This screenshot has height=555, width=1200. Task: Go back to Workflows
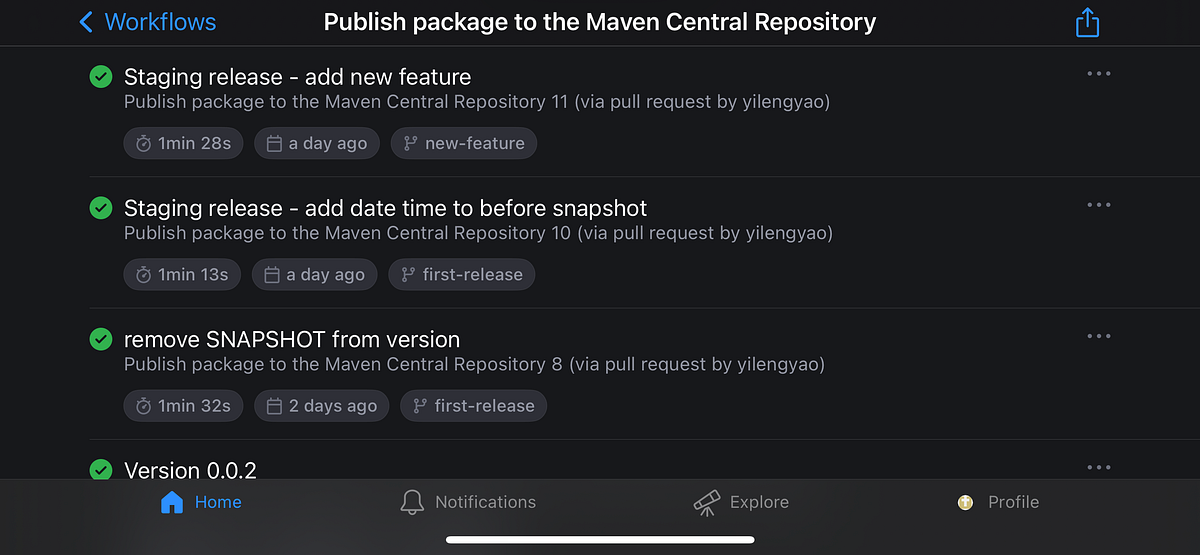[147, 22]
